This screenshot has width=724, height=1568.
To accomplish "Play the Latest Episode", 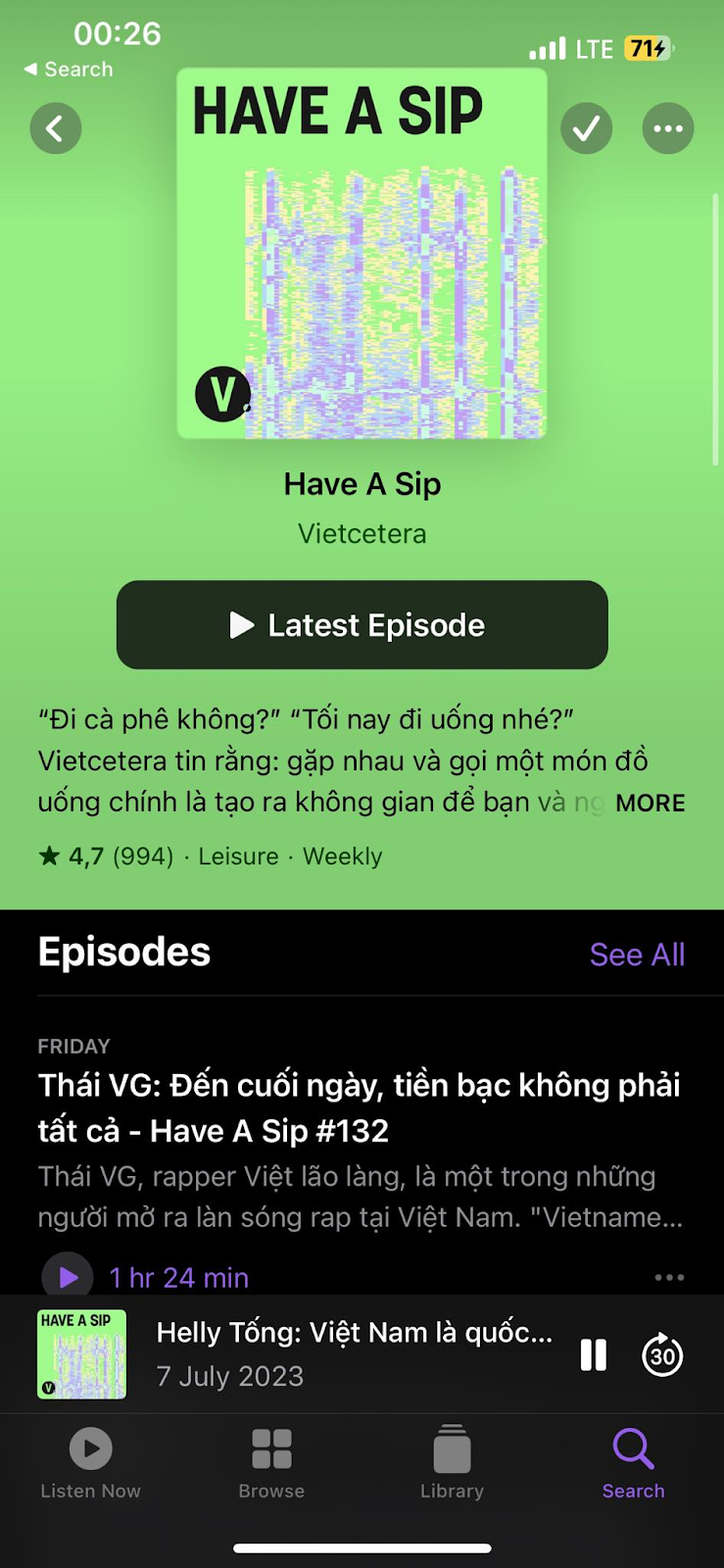I will tap(362, 625).
